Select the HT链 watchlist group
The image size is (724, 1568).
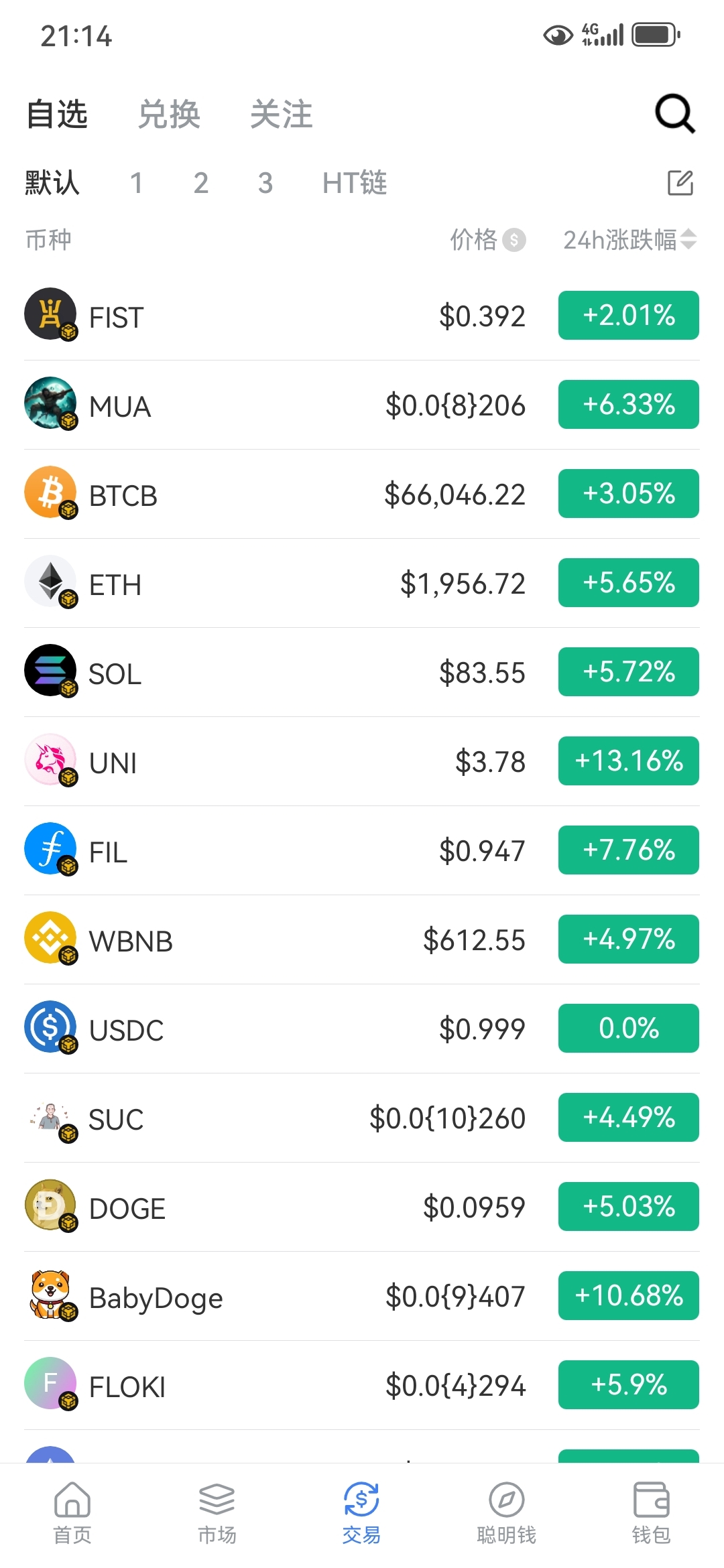point(354,183)
